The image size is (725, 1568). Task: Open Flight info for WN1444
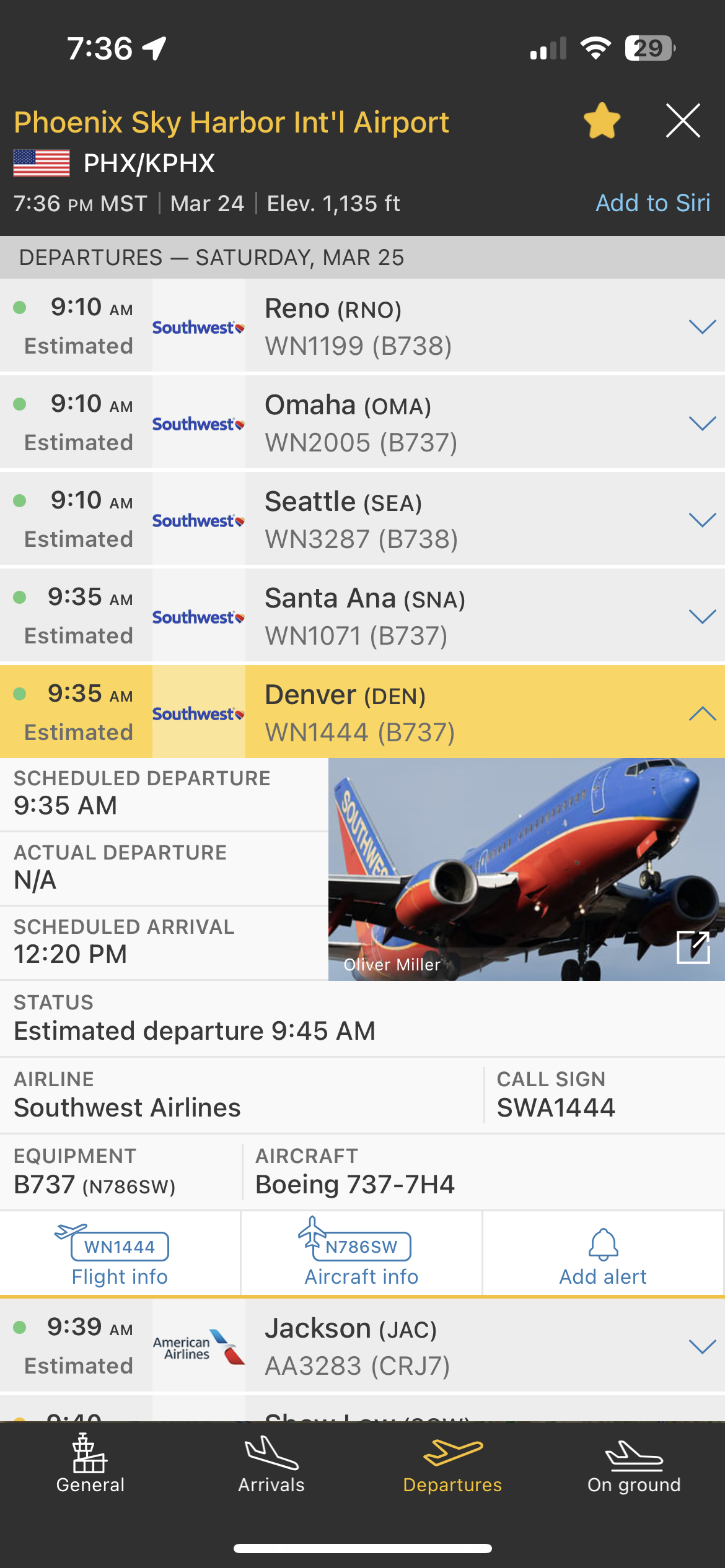pos(120,1253)
